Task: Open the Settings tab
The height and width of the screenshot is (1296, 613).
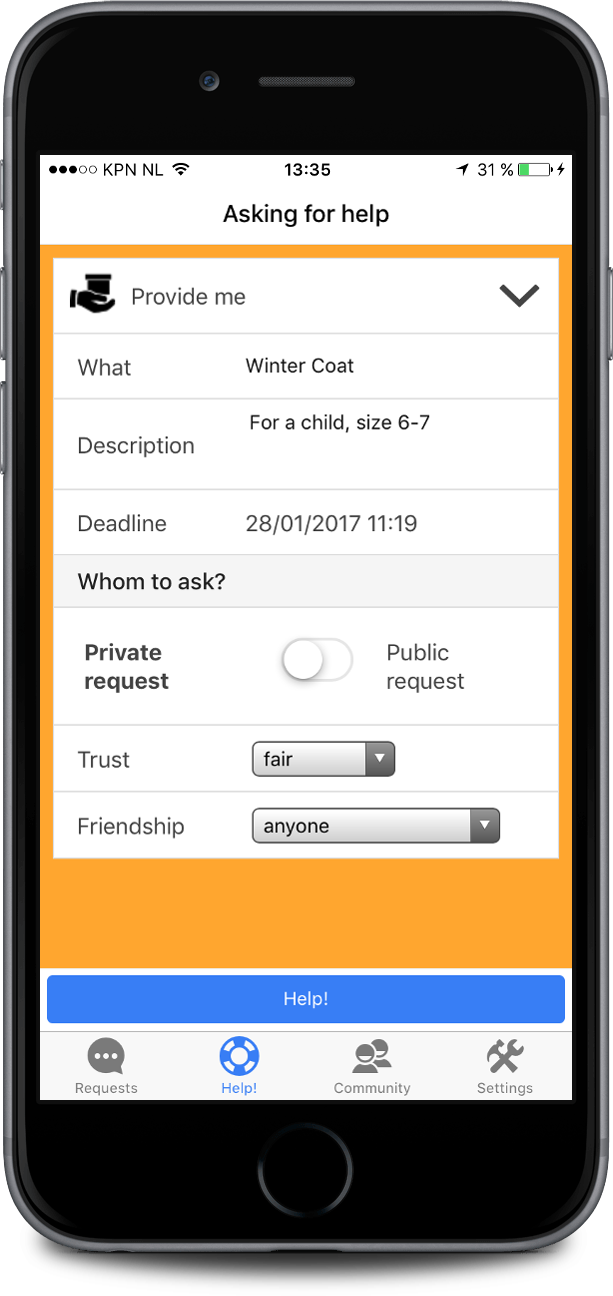Action: [x=504, y=1066]
